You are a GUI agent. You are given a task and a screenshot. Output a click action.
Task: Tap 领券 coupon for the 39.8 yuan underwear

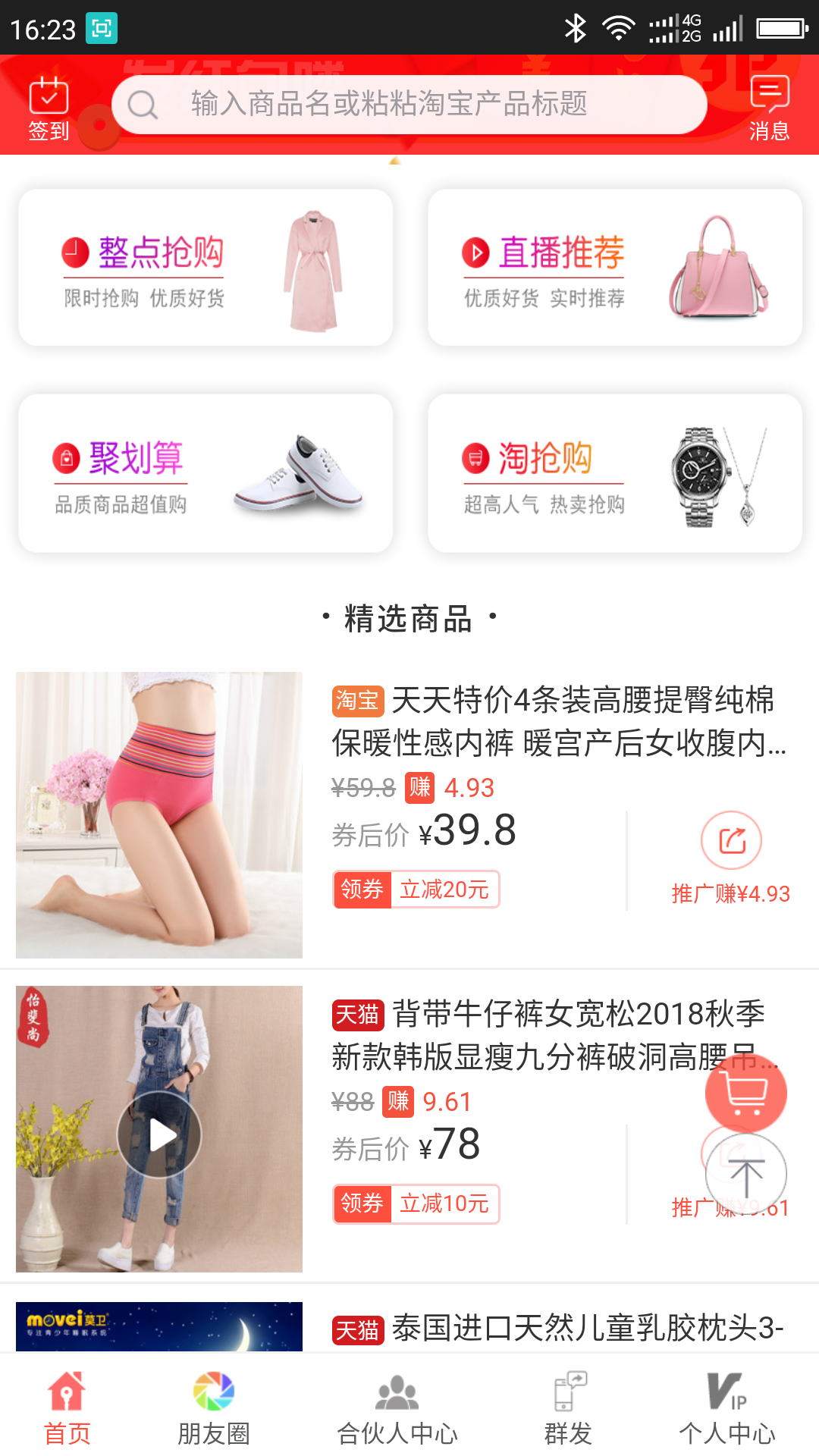(362, 889)
